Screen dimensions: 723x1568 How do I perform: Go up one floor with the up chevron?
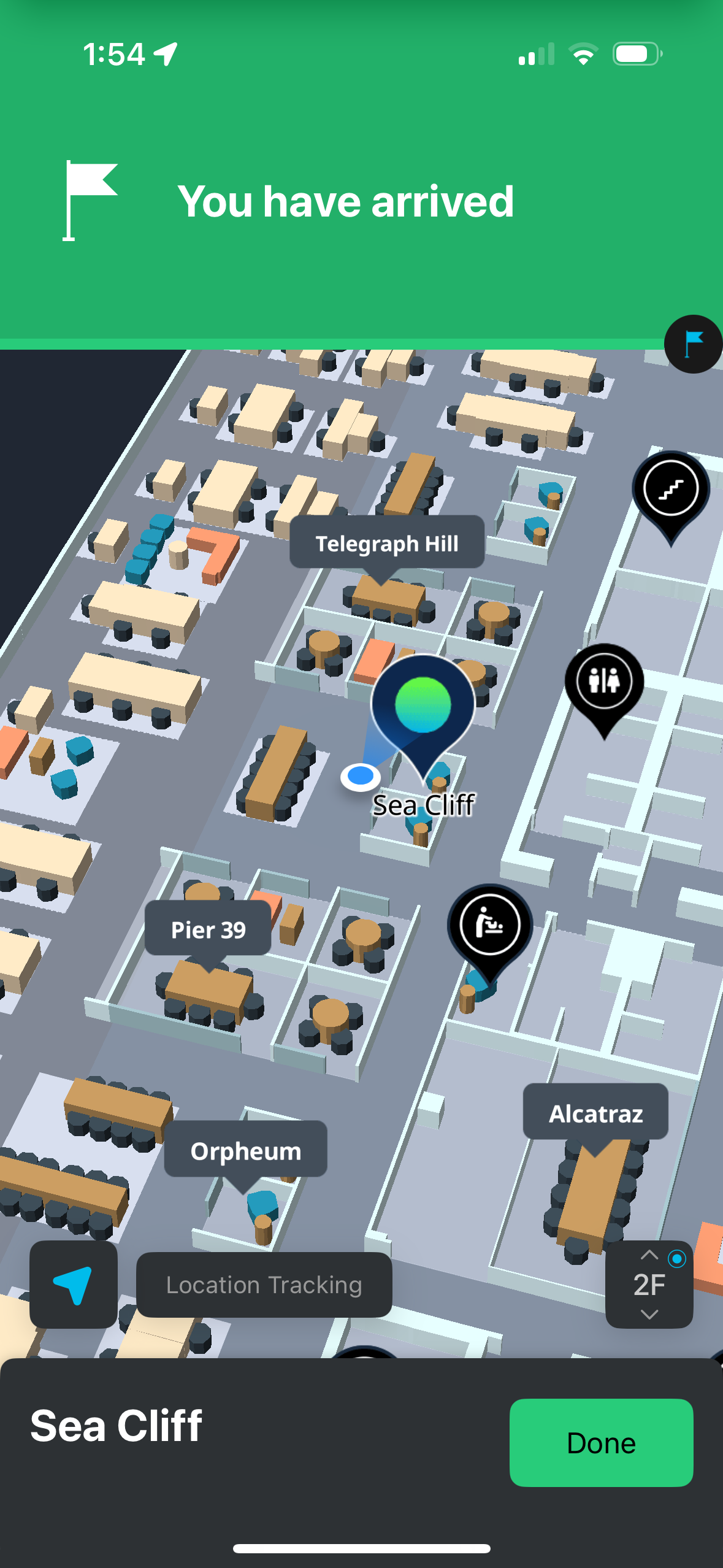pyautogui.click(x=649, y=1255)
